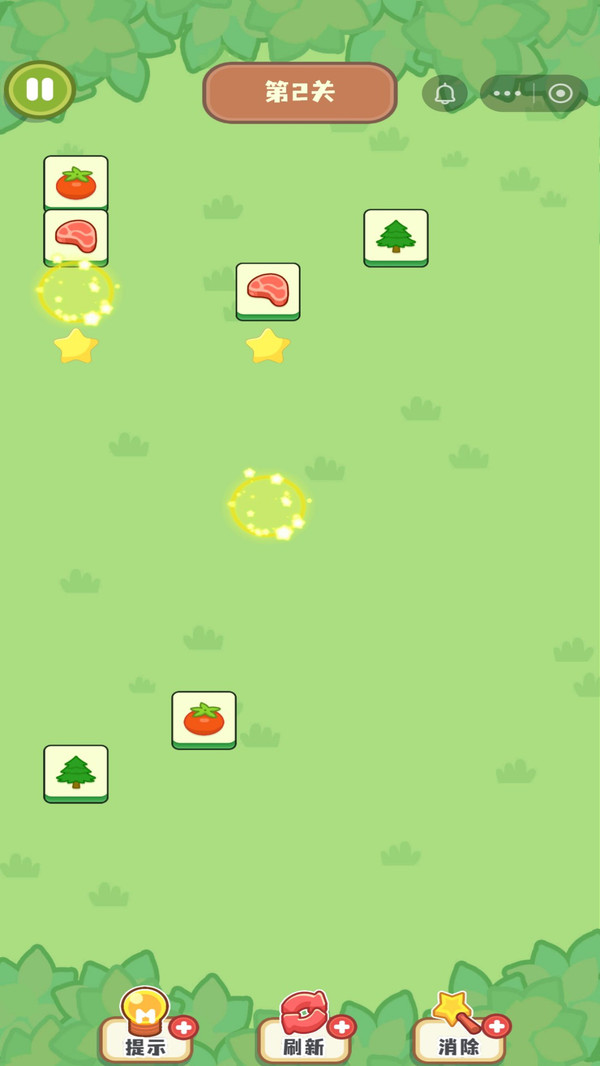Select the pine tree tile on the right

click(396, 237)
